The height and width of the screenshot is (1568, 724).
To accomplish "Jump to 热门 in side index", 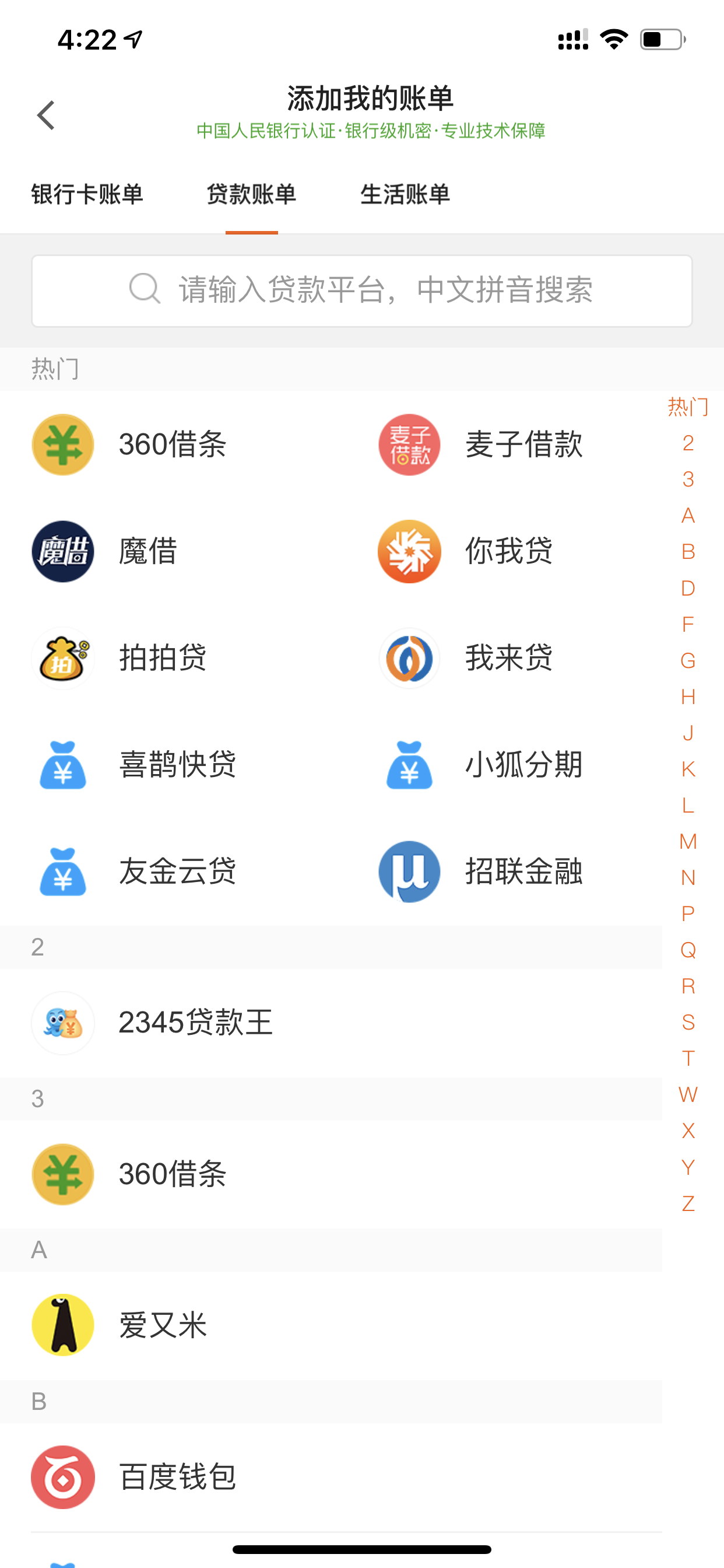I will click(688, 407).
